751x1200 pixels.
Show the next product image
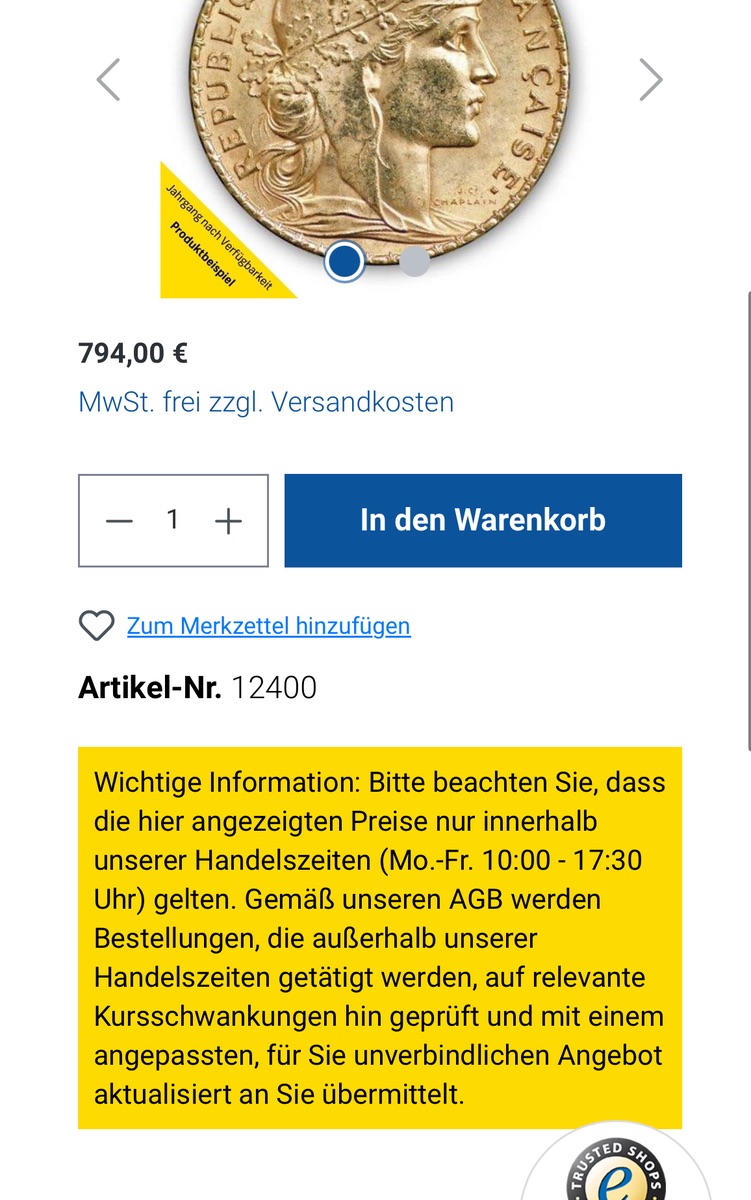click(x=650, y=80)
